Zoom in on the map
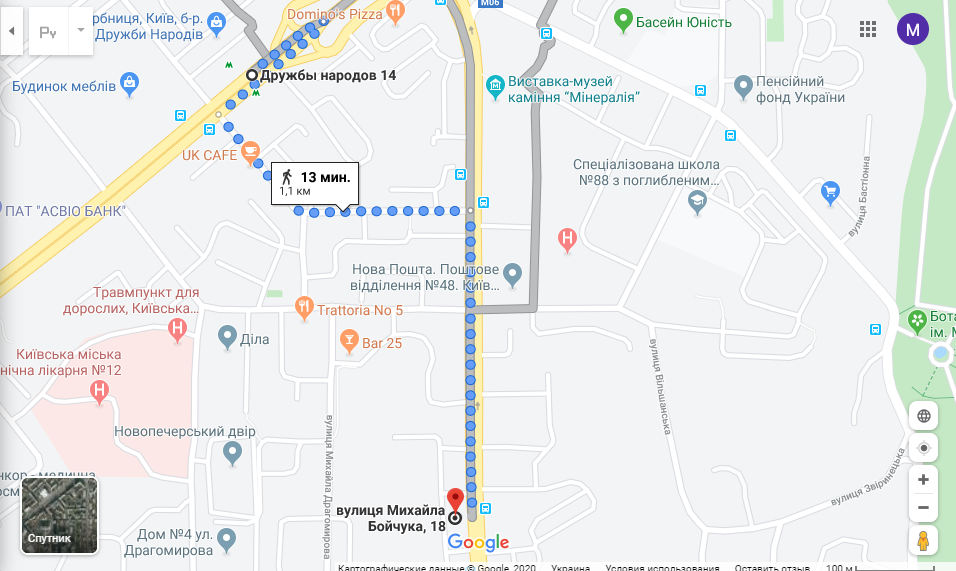 click(x=923, y=480)
